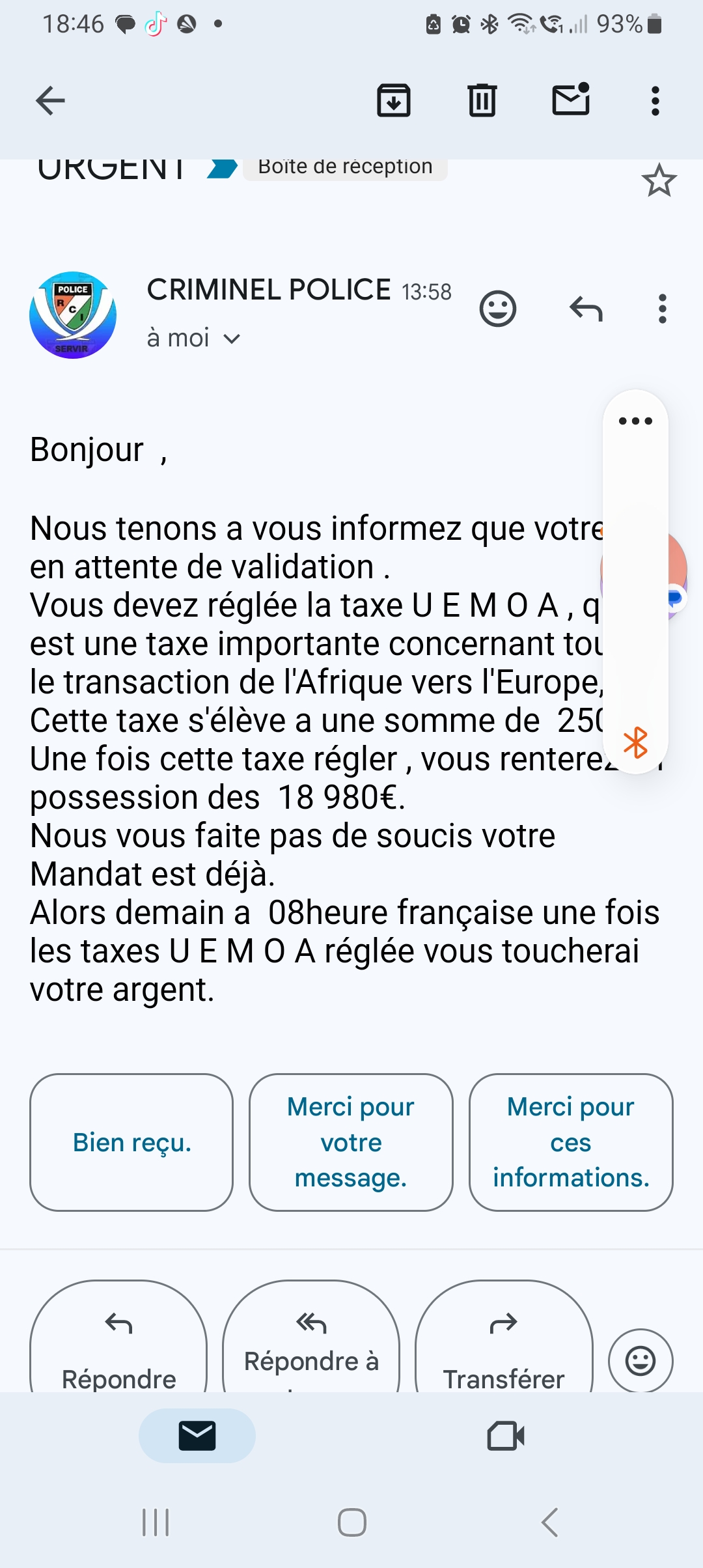Go back to the inbox list
703x1568 pixels.
click(x=50, y=101)
